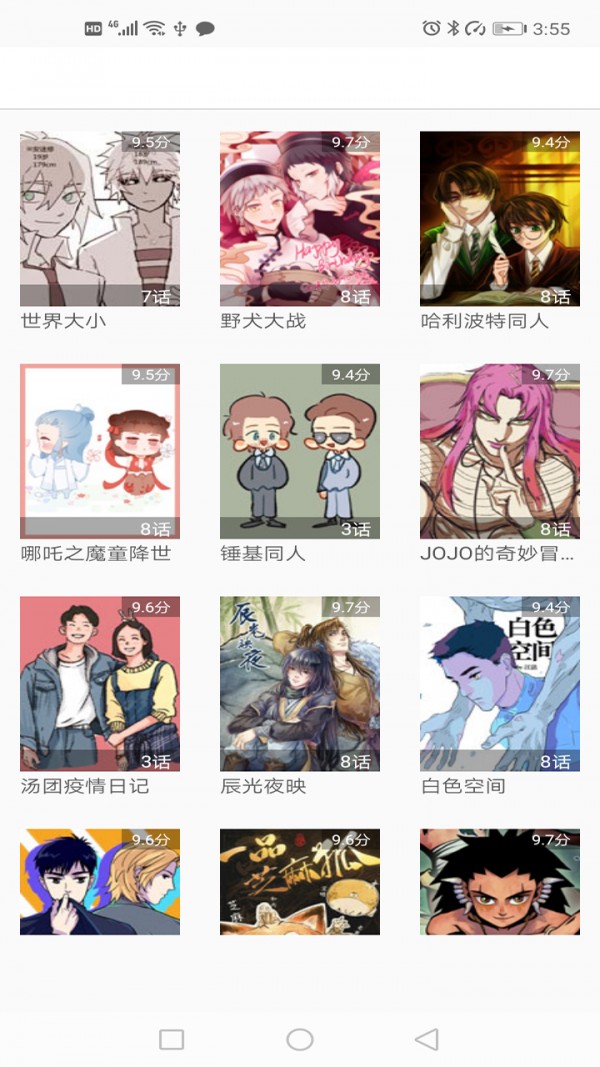Open the 锤基同人 comic

point(300,451)
